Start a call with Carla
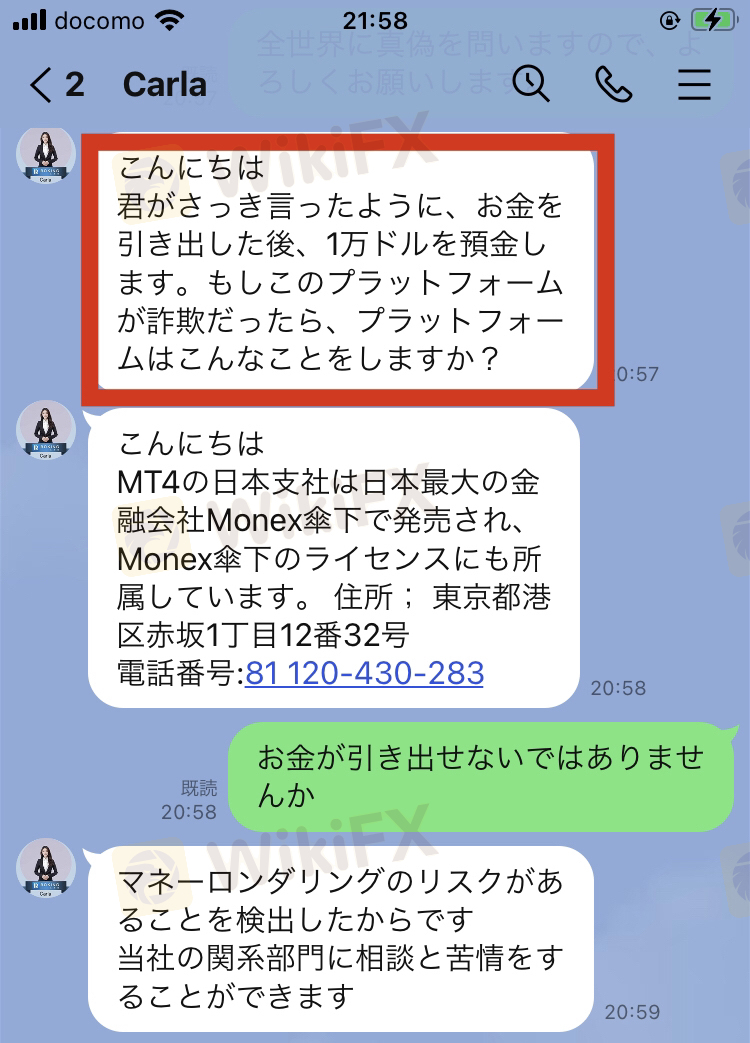The width and height of the screenshot is (750, 1043). (613, 85)
